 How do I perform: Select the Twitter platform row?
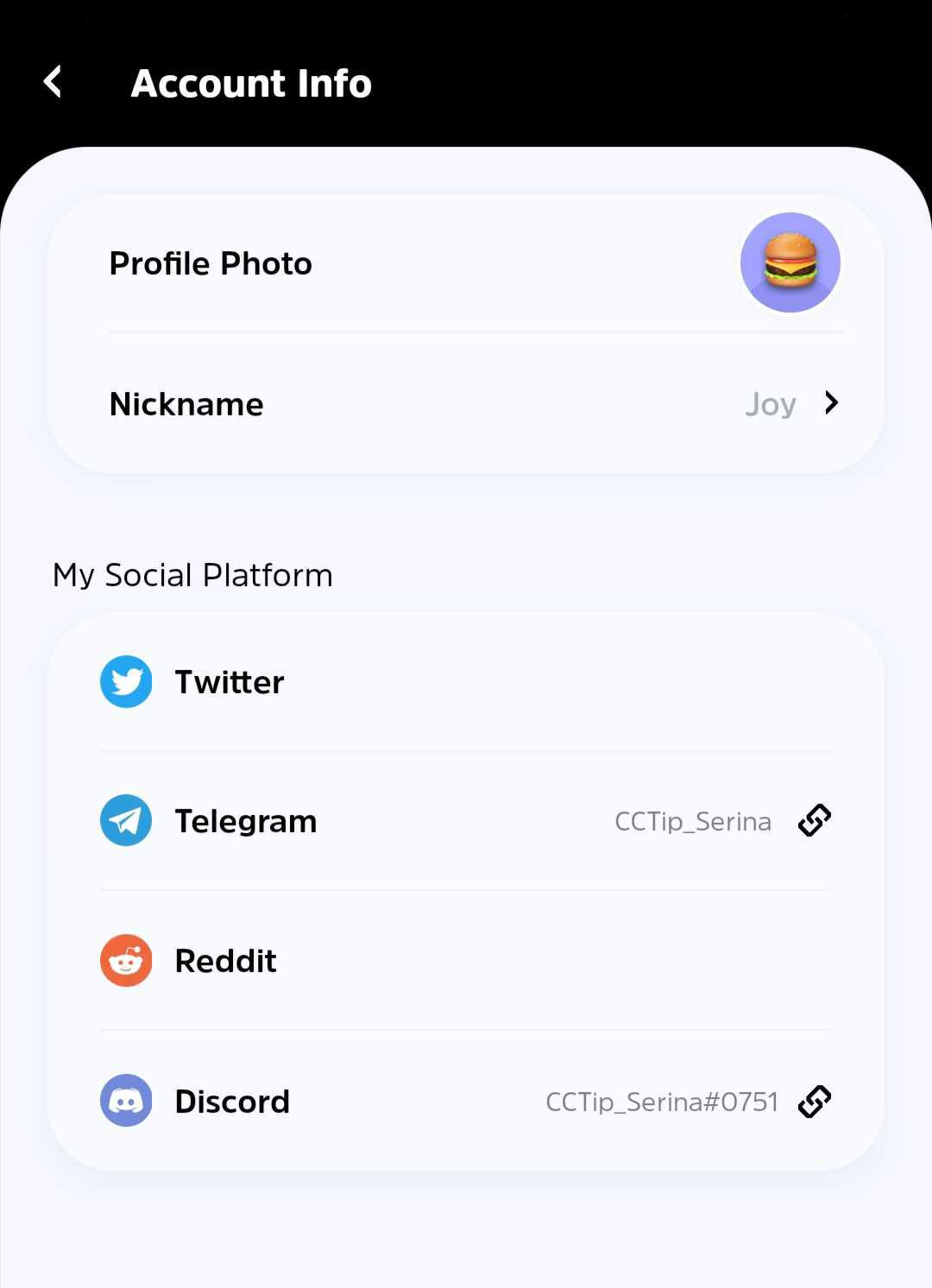click(466, 682)
